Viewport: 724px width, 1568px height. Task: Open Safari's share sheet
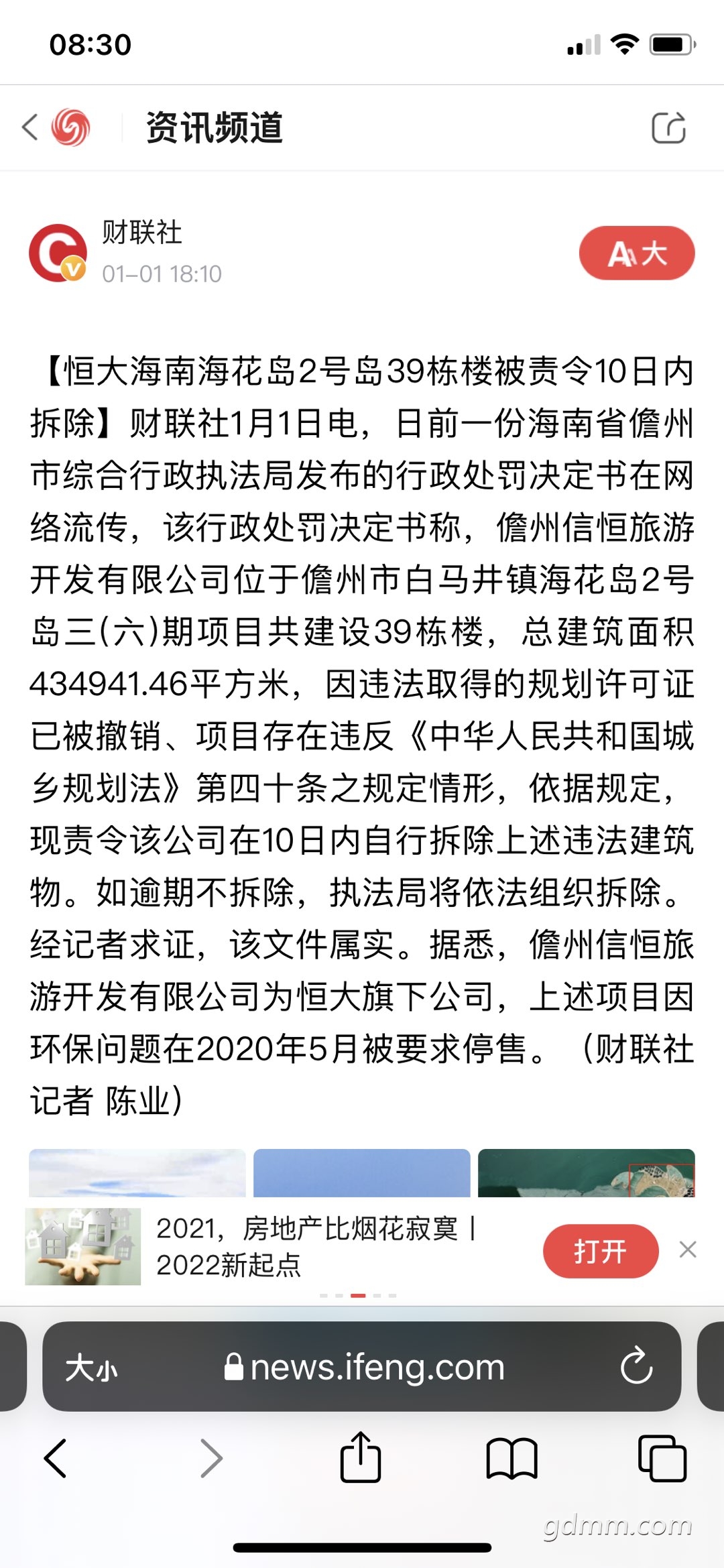361,1456
